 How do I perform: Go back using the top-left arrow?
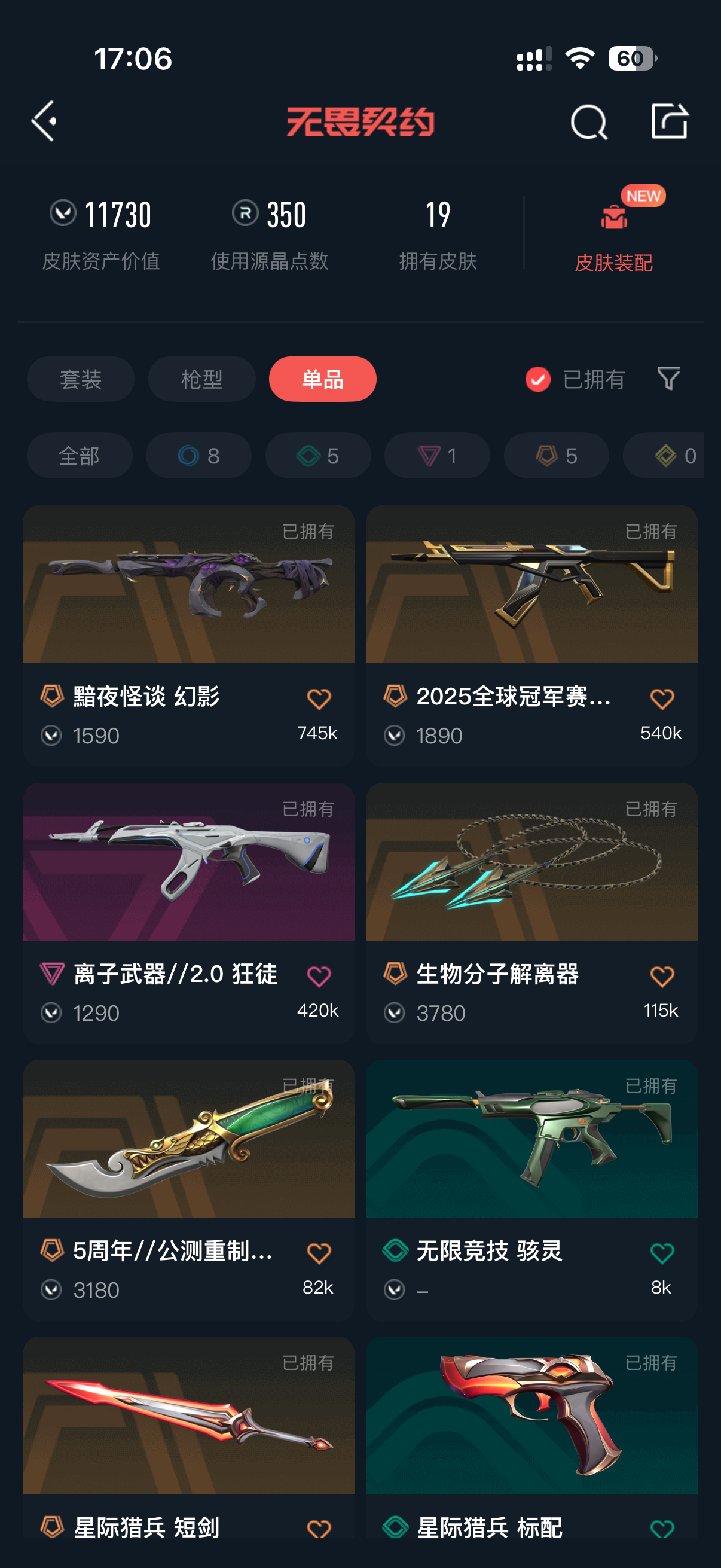44,121
